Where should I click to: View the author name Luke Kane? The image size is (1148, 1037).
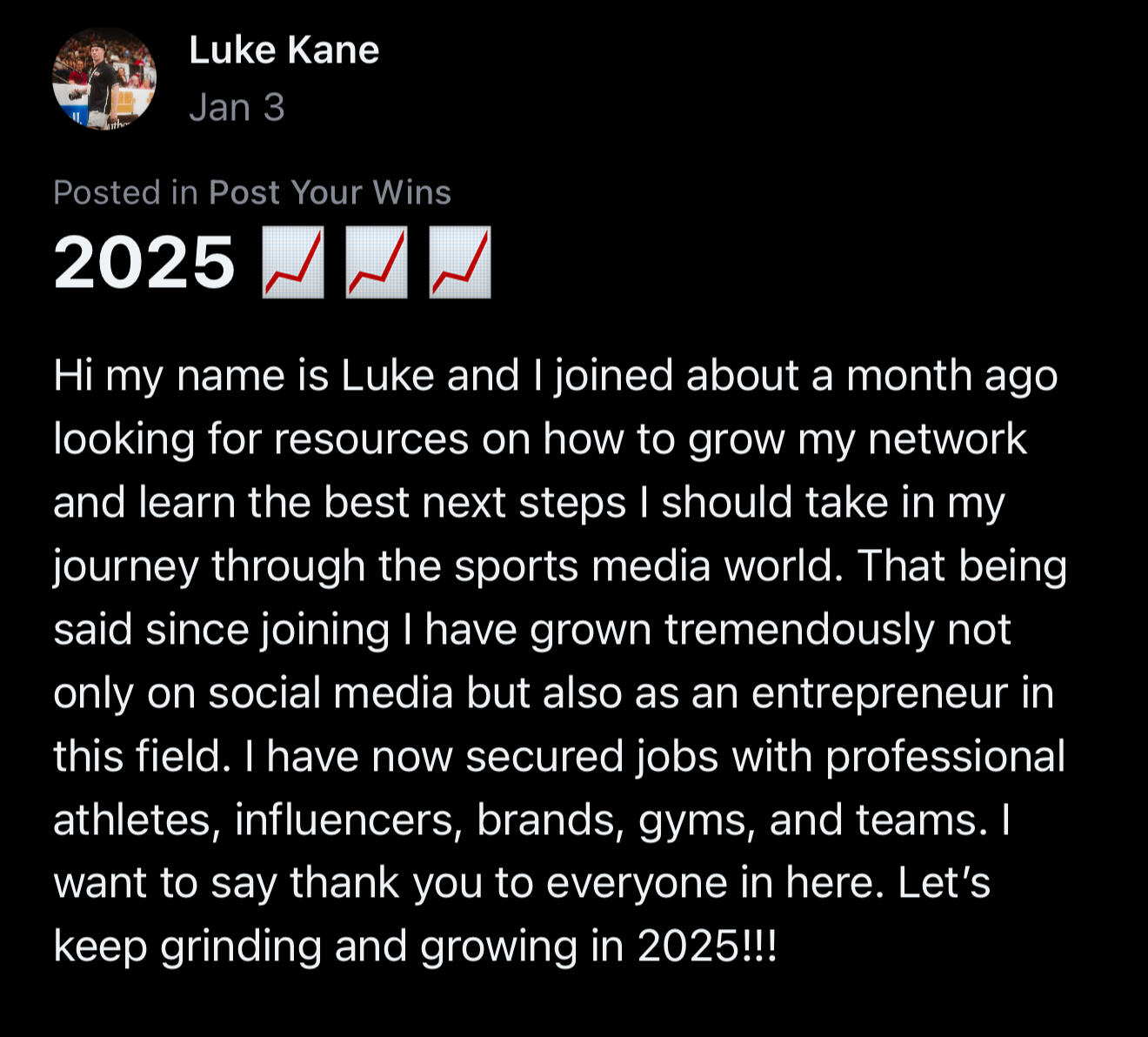[x=284, y=50]
